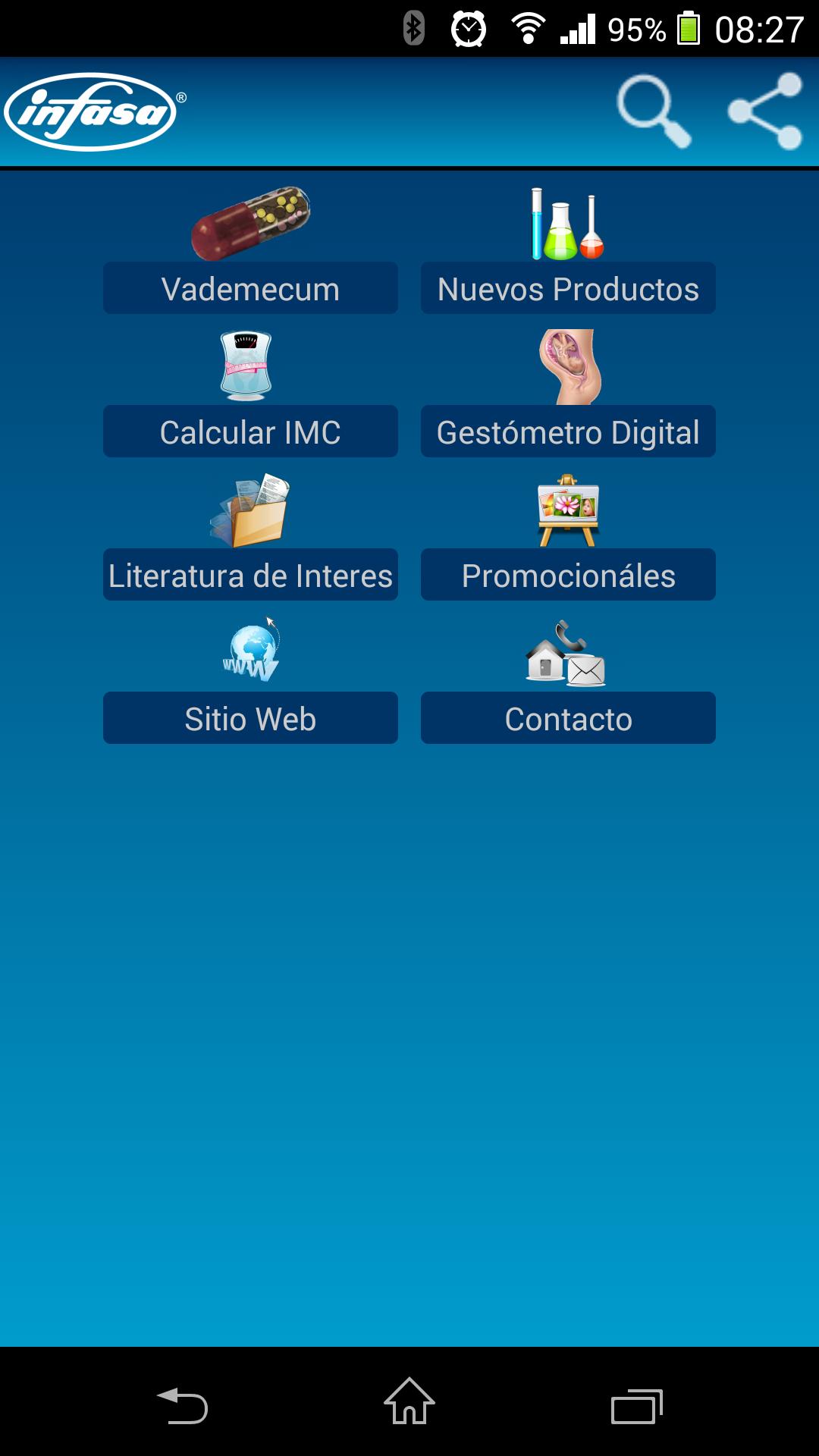Screen dimensions: 819x1456
Task: Open the Contacto page
Action: tap(568, 718)
